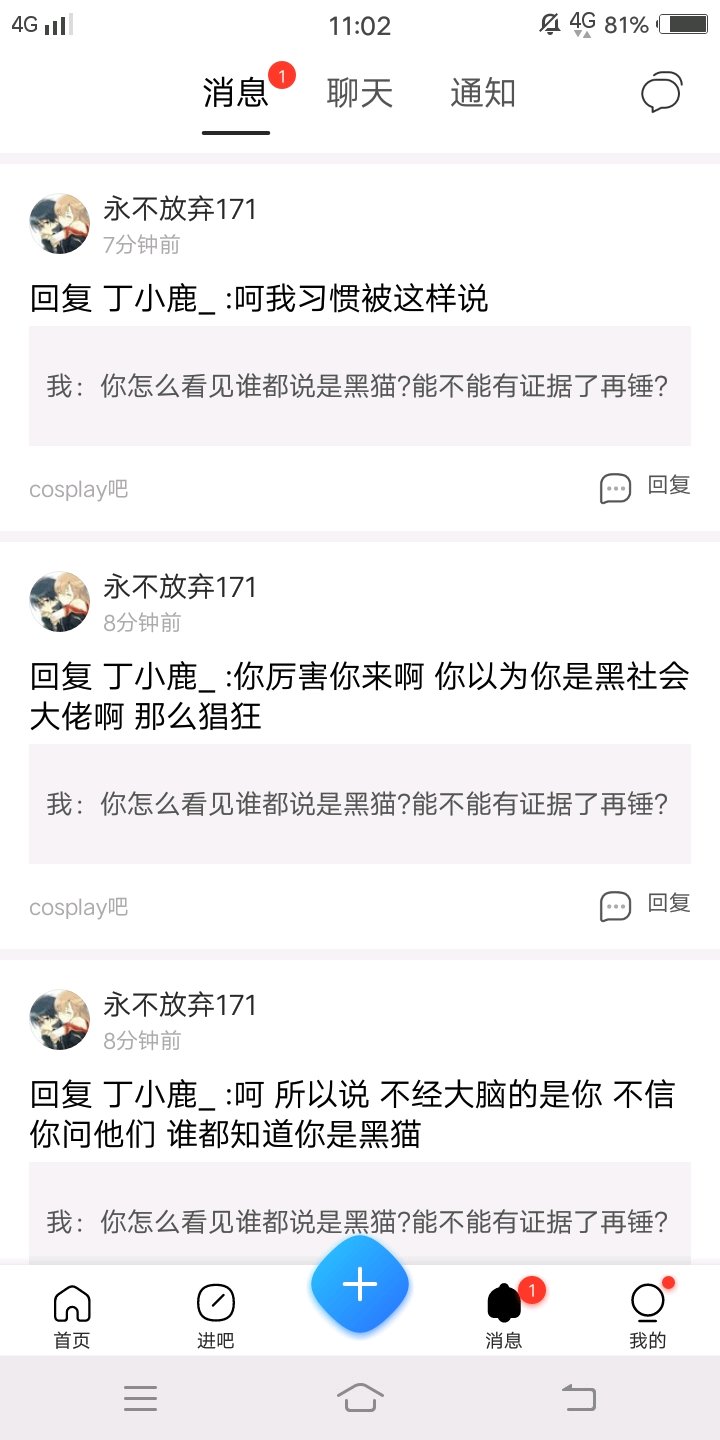View 永不放弃171's avatar on the 7分钟前 message
This screenshot has height=1440, width=720.
(x=60, y=224)
